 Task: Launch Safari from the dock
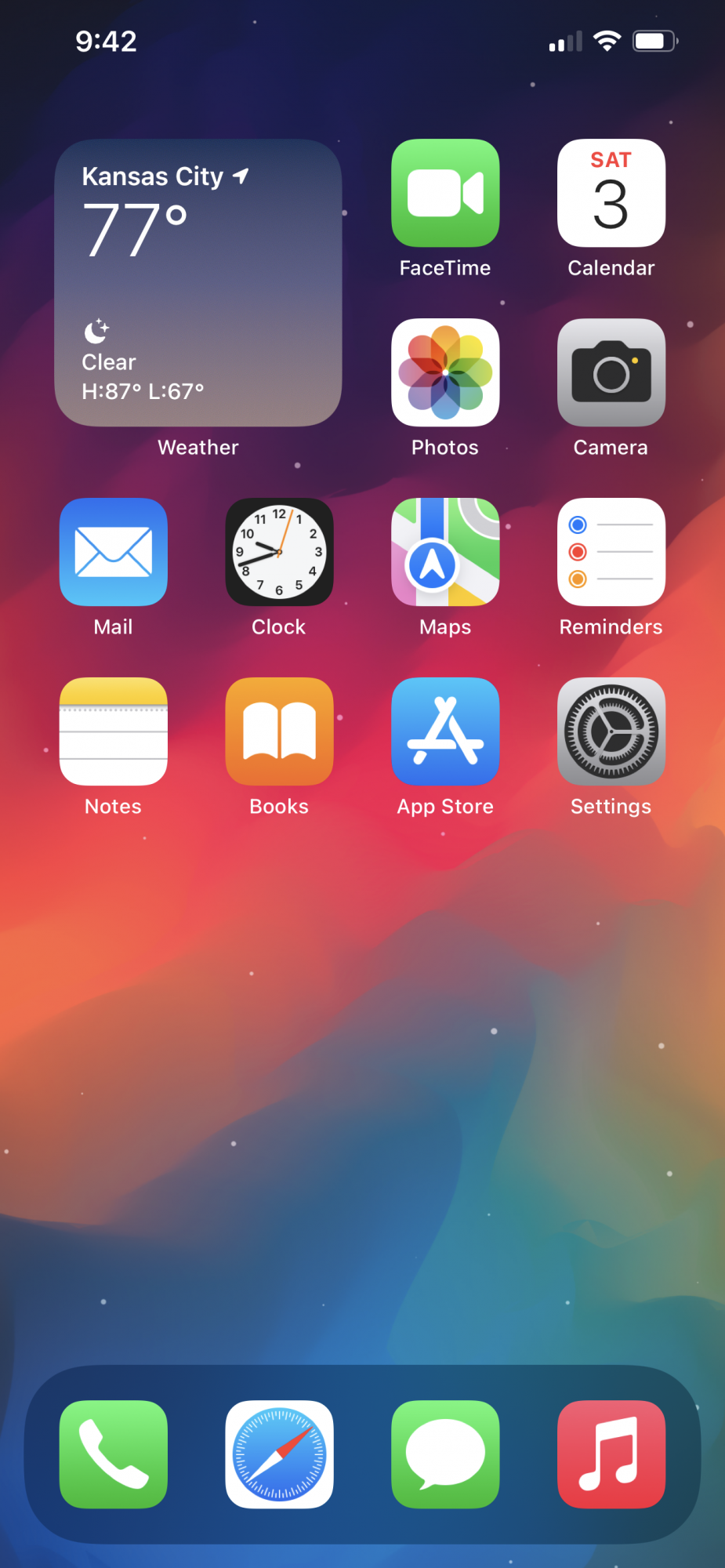tap(279, 1454)
